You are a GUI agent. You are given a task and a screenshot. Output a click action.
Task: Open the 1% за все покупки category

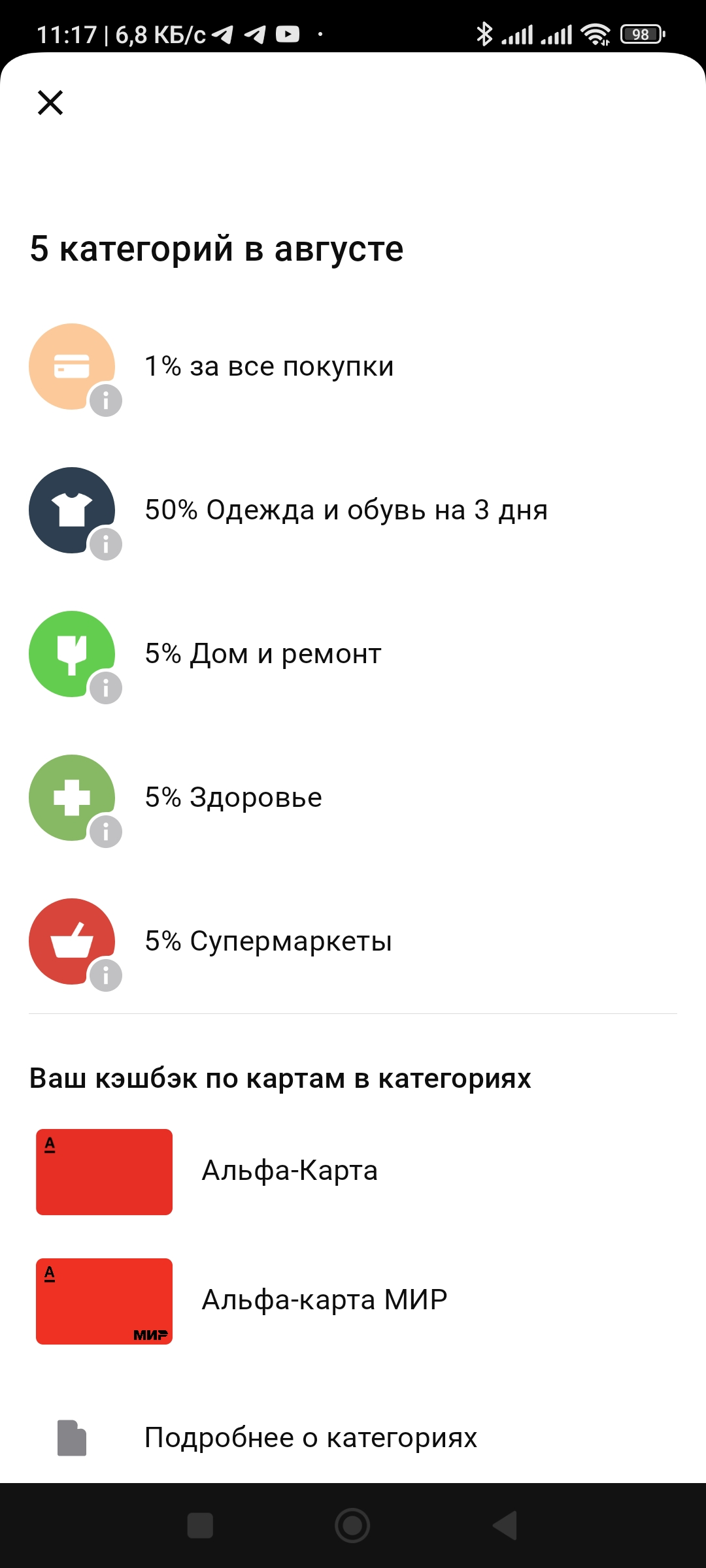[353, 367]
